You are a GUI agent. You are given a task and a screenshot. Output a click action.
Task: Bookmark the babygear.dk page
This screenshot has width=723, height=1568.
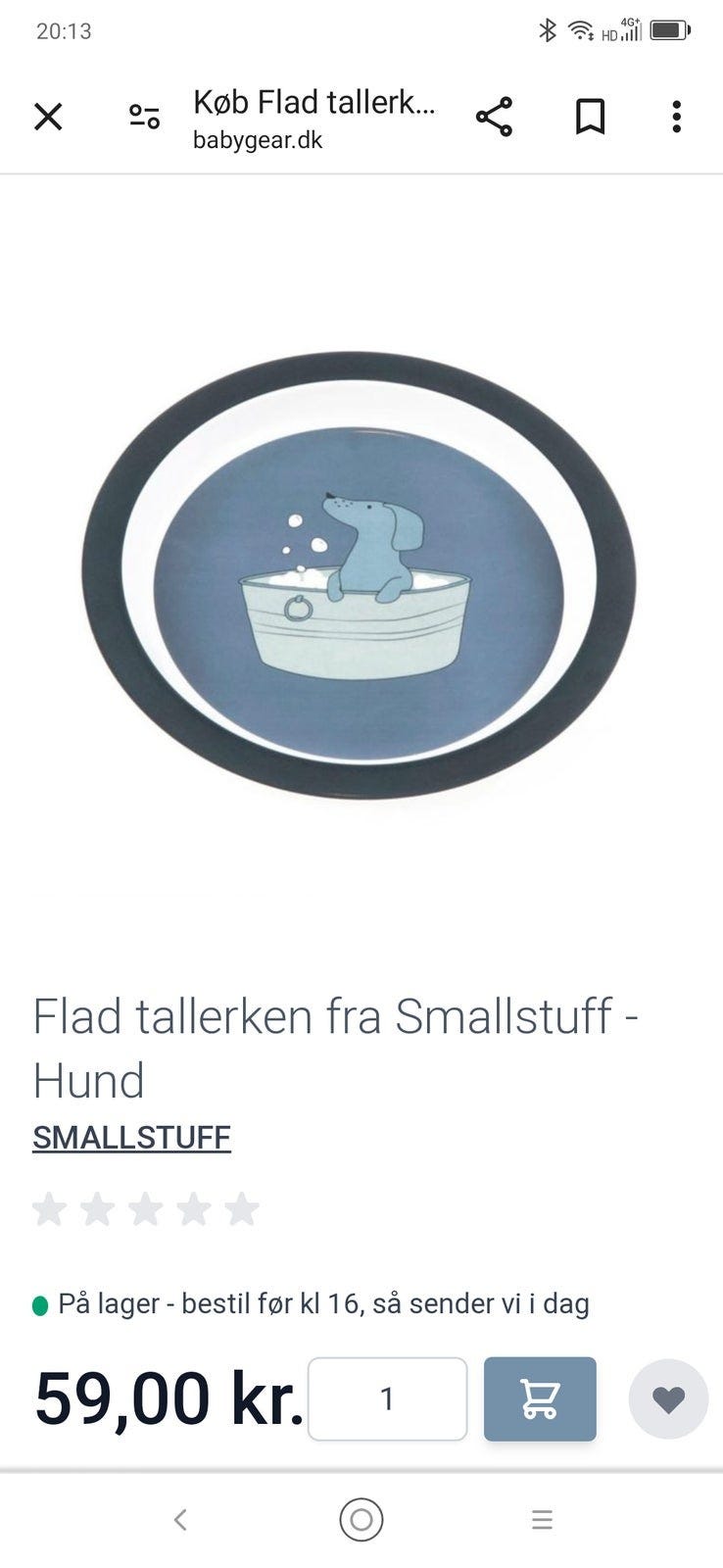tap(590, 117)
